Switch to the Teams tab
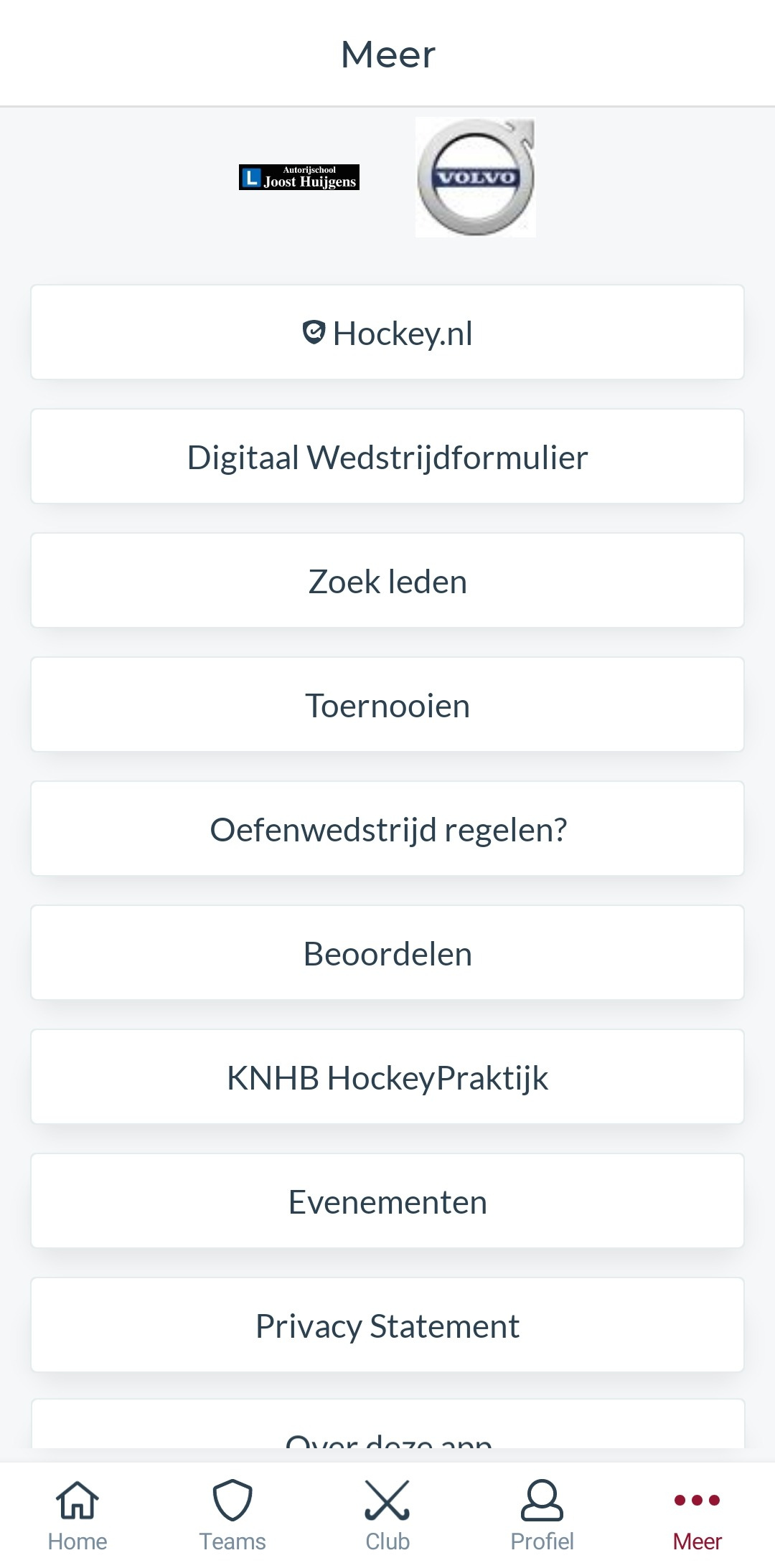775x1568 pixels. tap(232, 1515)
